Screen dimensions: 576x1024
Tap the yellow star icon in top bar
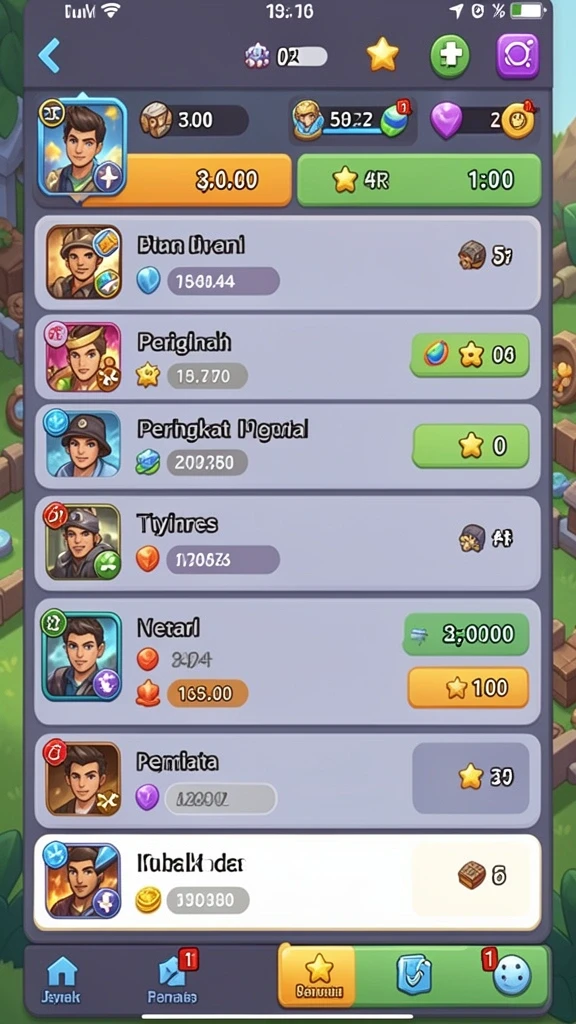(382, 55)
